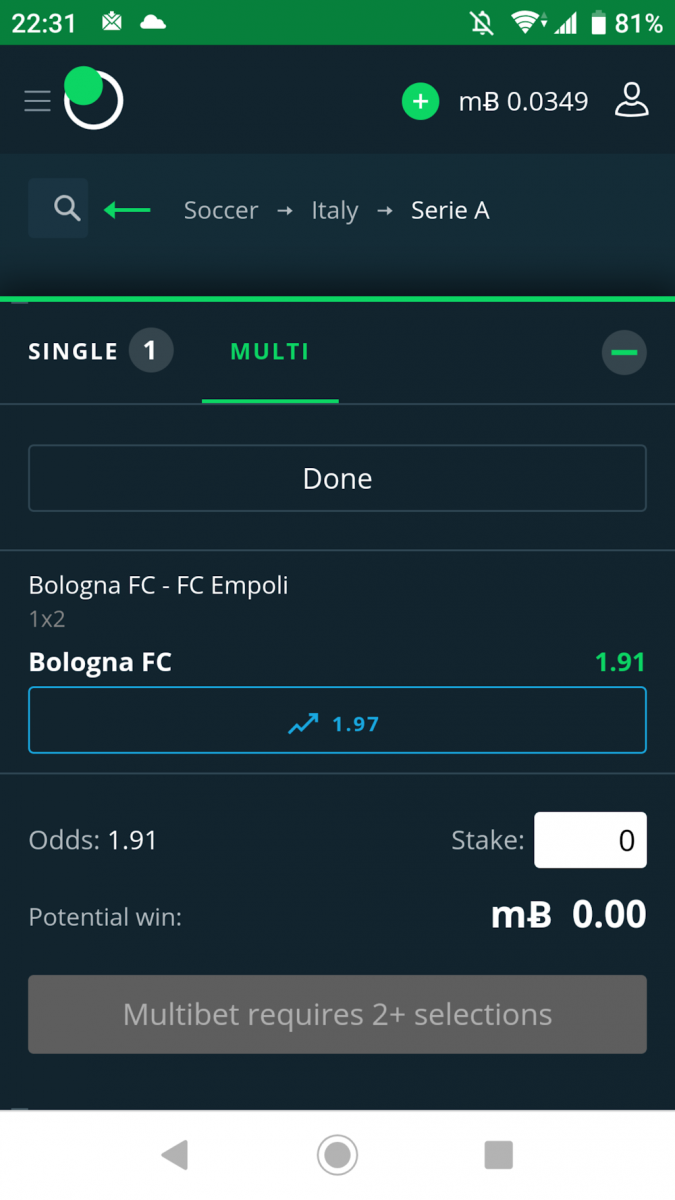Tap Multibet requires 2+ selections button
The height and width of the screenshot is (1200, 675).
(x=337, y=1015)
